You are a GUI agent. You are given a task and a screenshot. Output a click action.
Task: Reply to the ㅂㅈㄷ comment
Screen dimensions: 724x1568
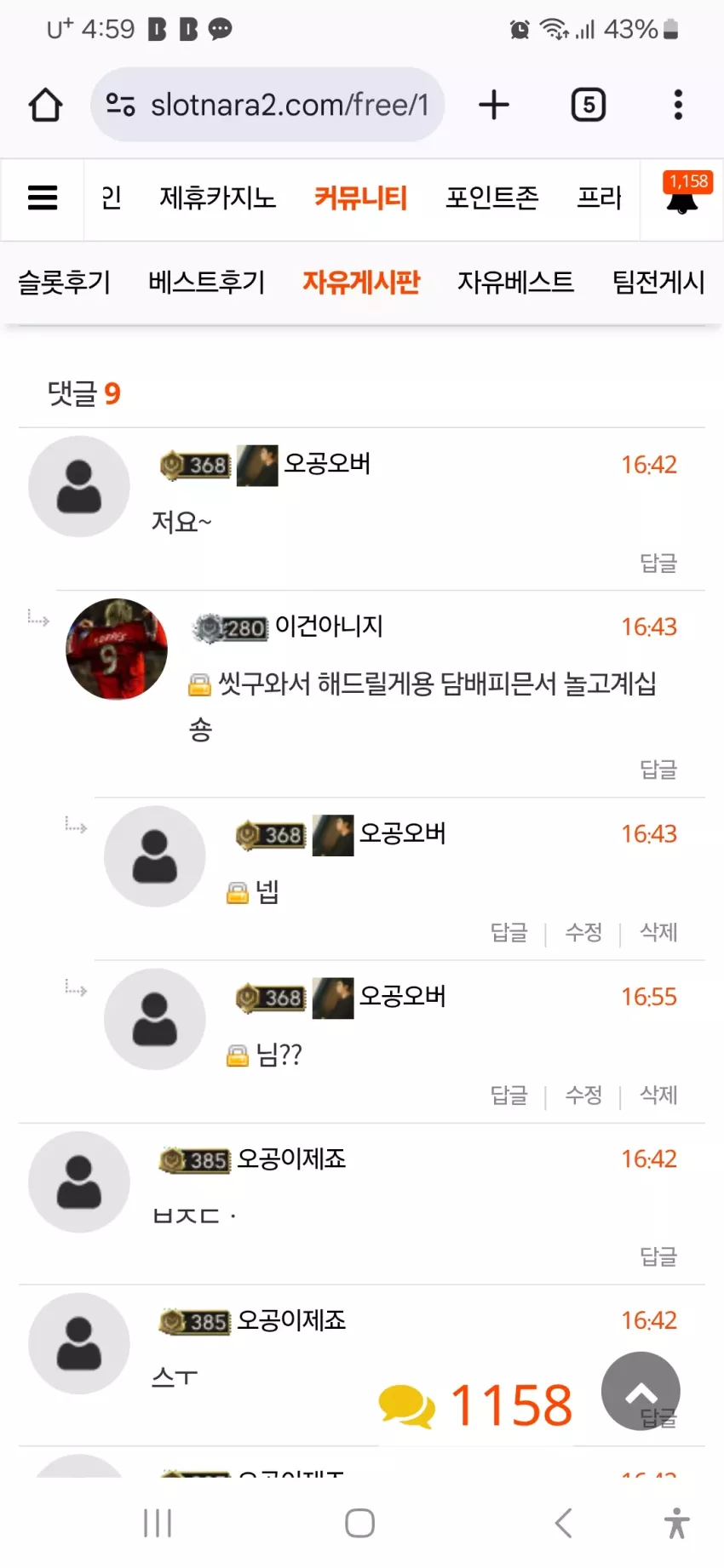658,1256
